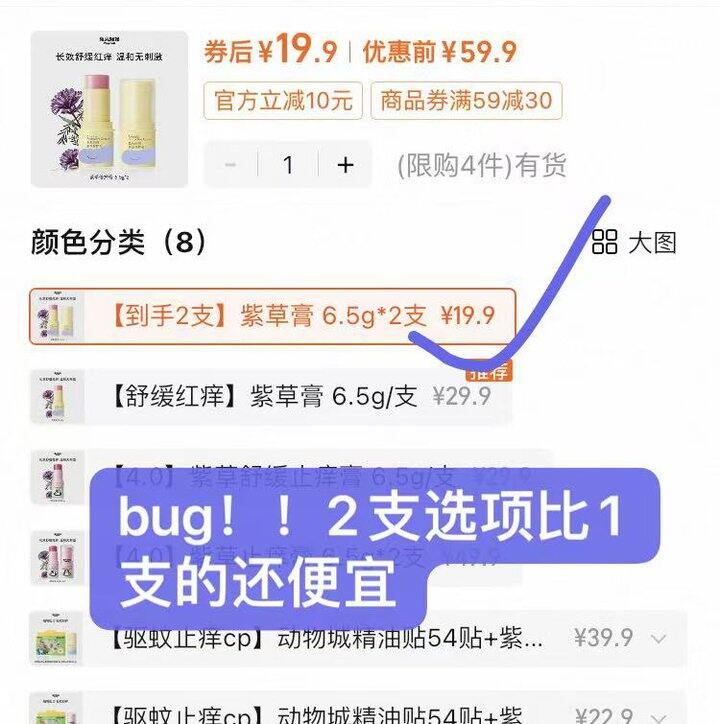Tap the quantity field showing 1
Image resolution: width=720 pixels, height=724 pixels.
coord(288,165)
